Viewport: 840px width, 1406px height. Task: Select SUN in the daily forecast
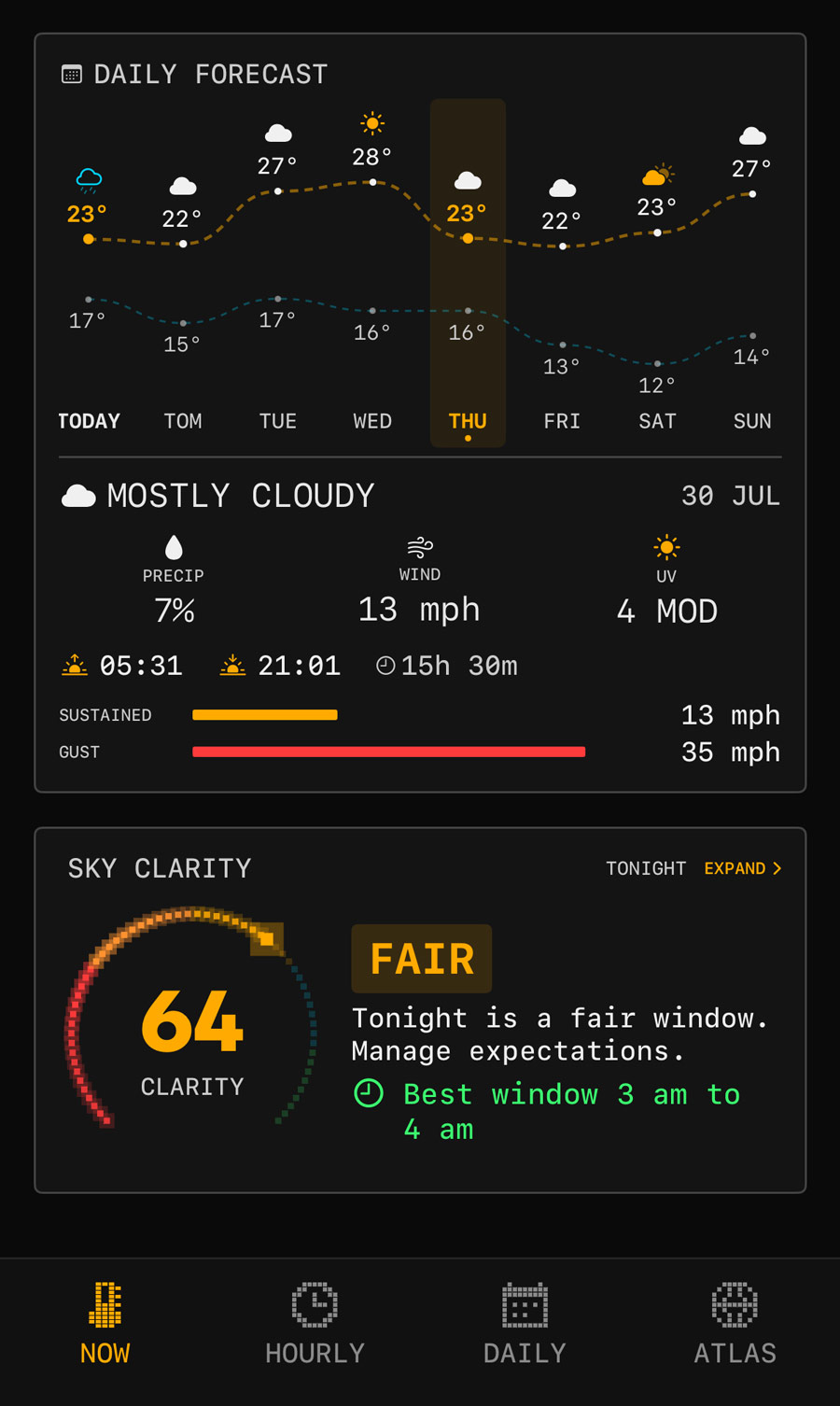click(x=752, y=273)
